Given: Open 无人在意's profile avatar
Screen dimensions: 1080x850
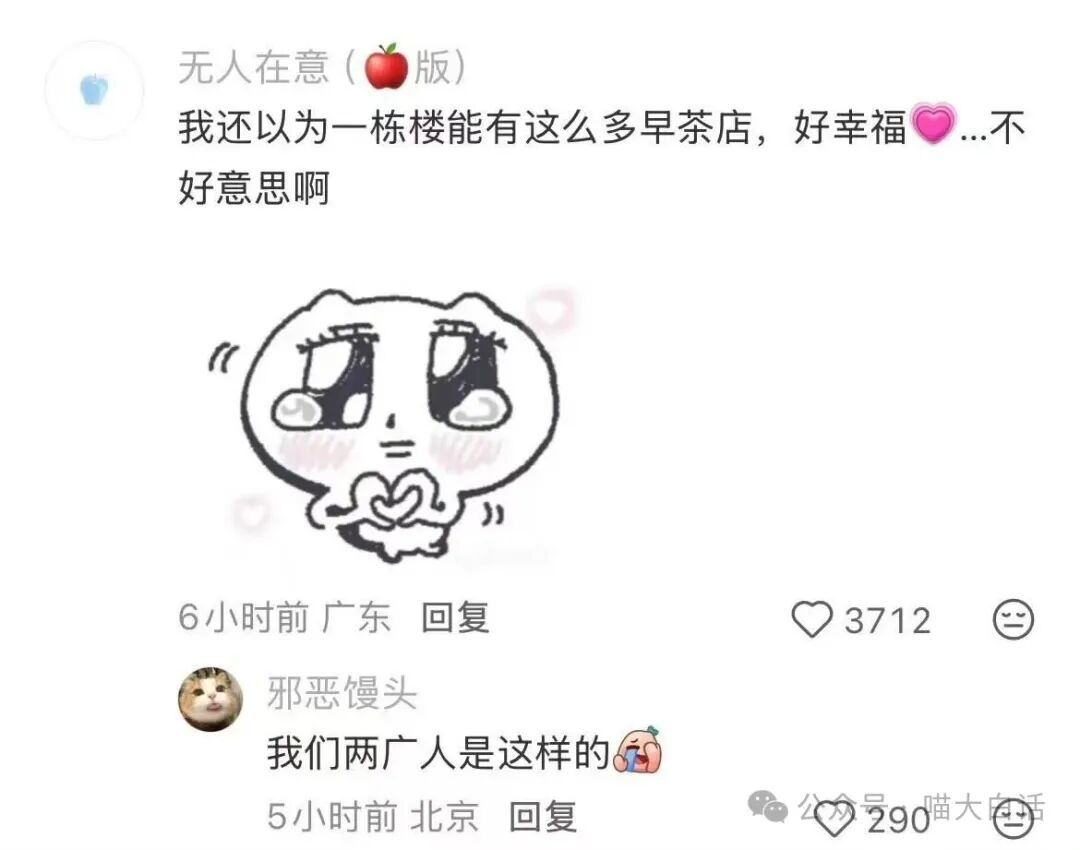Looking at the screenshot, I should (94, 90).
